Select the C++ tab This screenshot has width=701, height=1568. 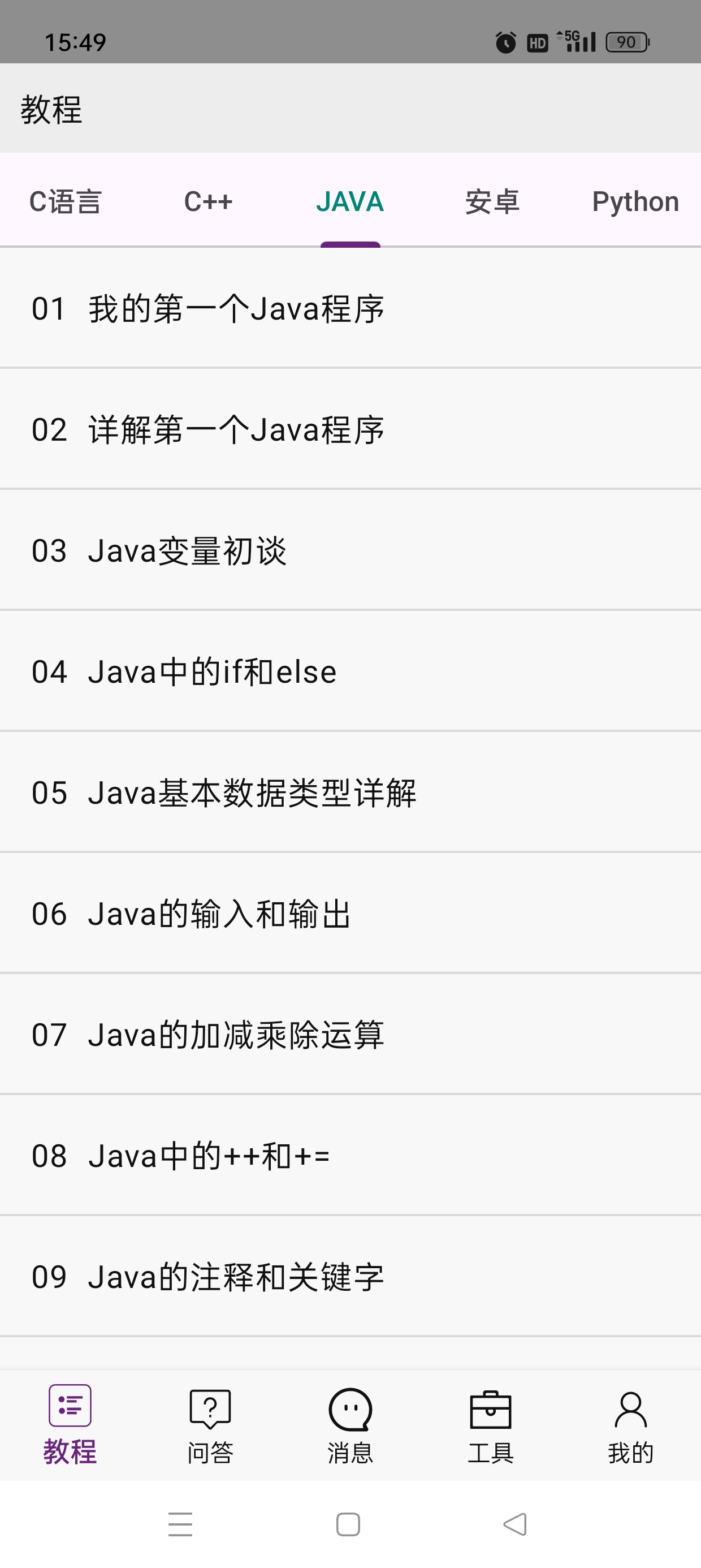pos(208,201)
